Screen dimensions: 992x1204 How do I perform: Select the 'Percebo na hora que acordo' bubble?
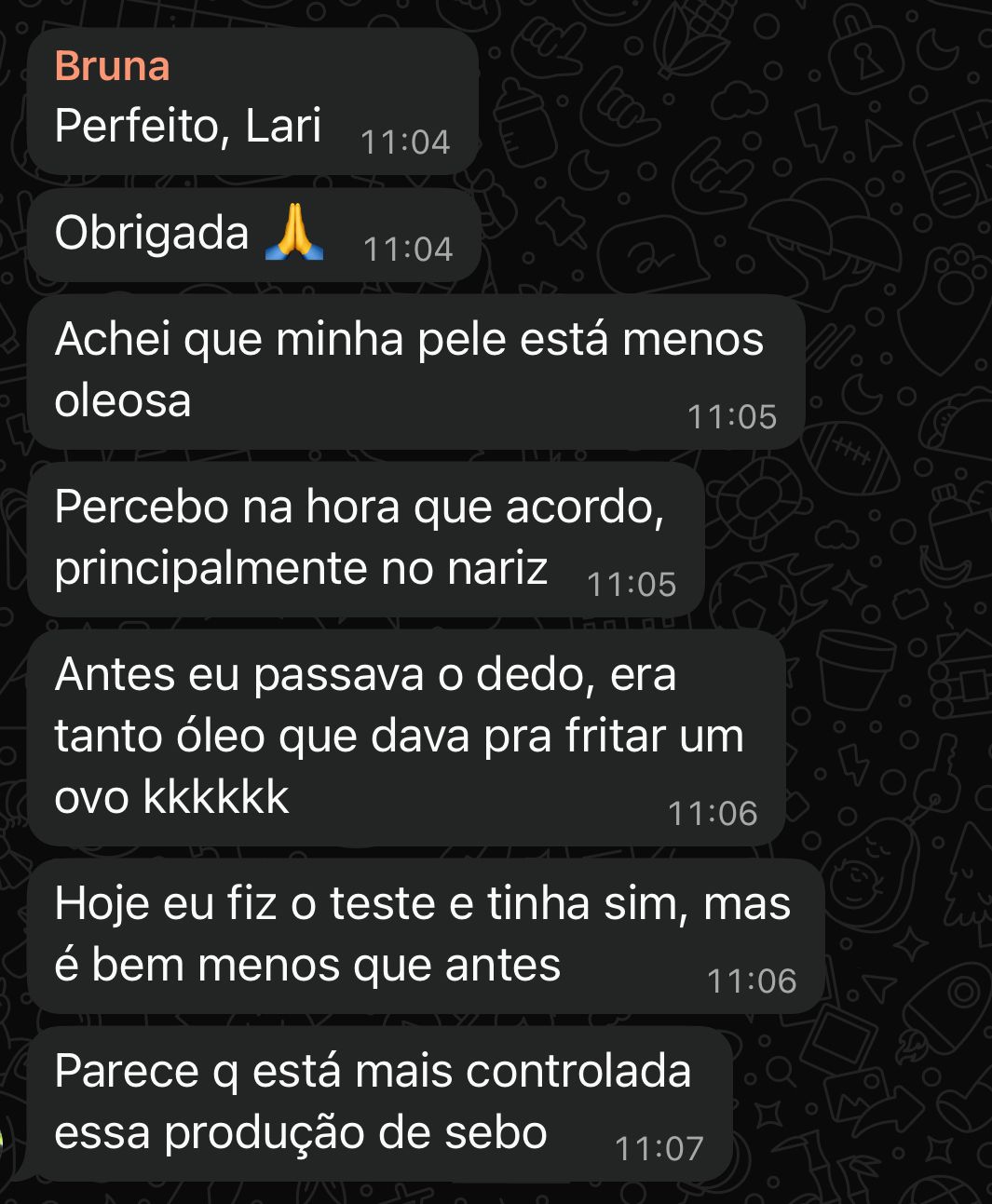click(363, 538)
